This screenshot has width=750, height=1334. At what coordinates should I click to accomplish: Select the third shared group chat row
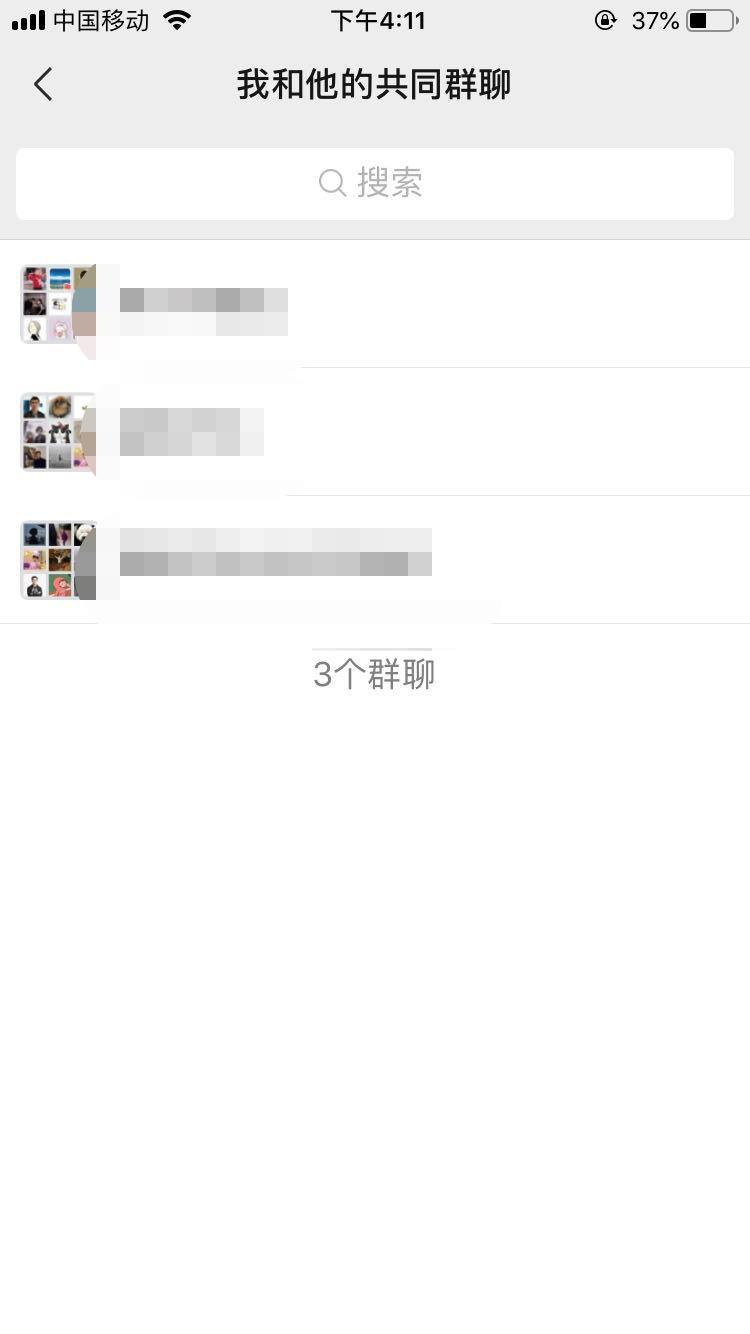[375, 560]
